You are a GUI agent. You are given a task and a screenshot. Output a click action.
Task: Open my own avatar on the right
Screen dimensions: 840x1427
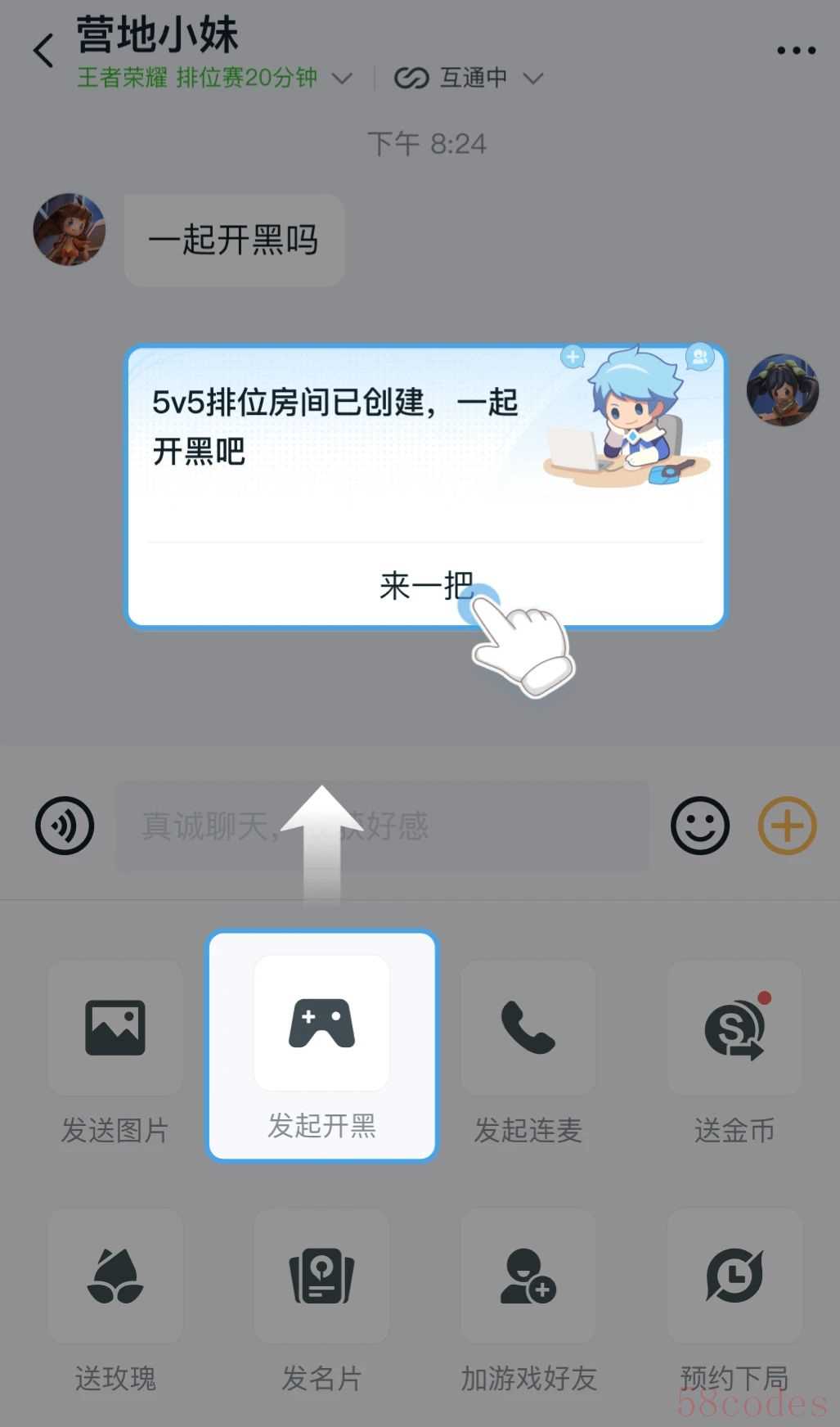tap(782, 390)
